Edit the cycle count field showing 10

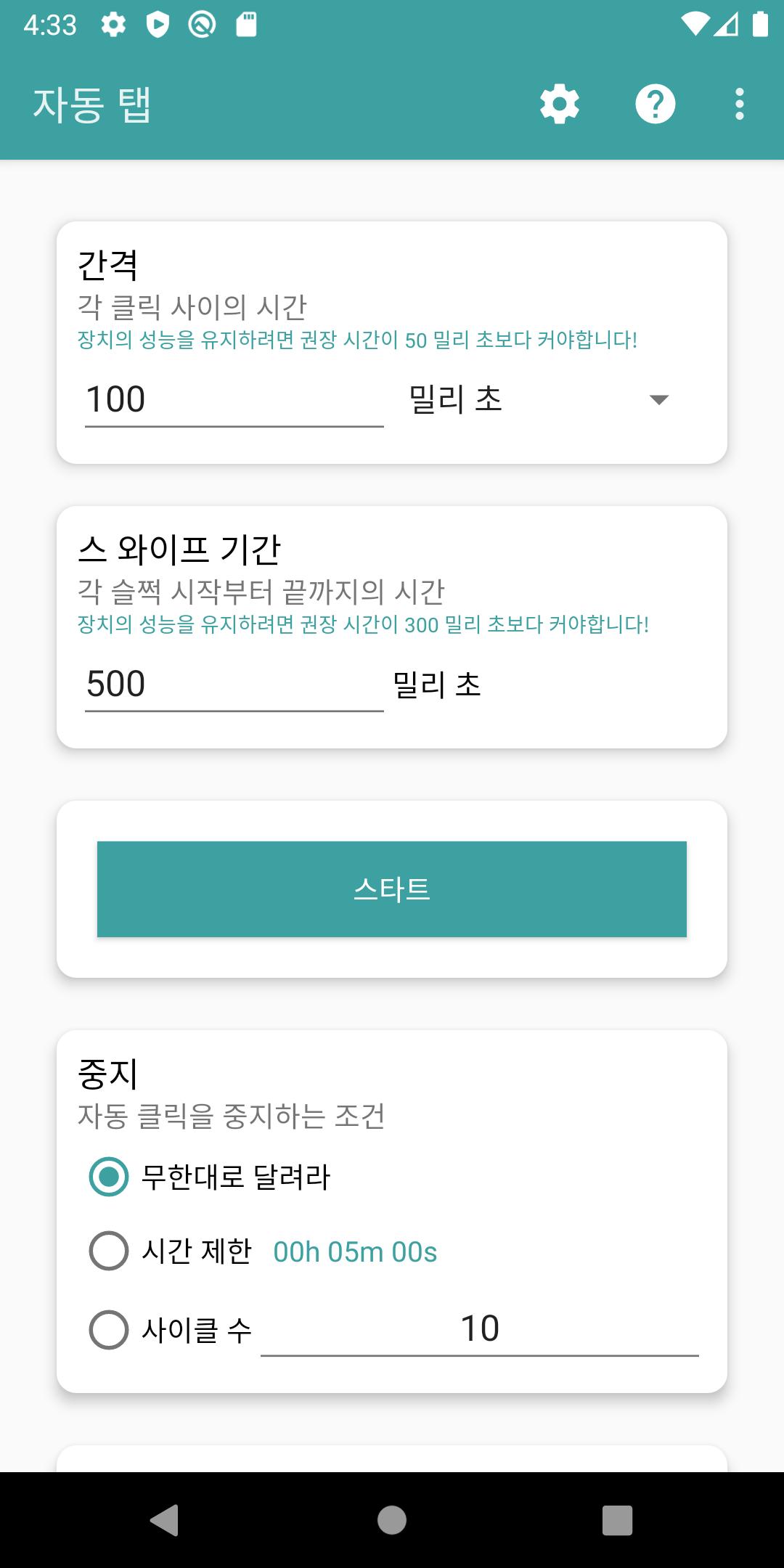click(480, 1329)
